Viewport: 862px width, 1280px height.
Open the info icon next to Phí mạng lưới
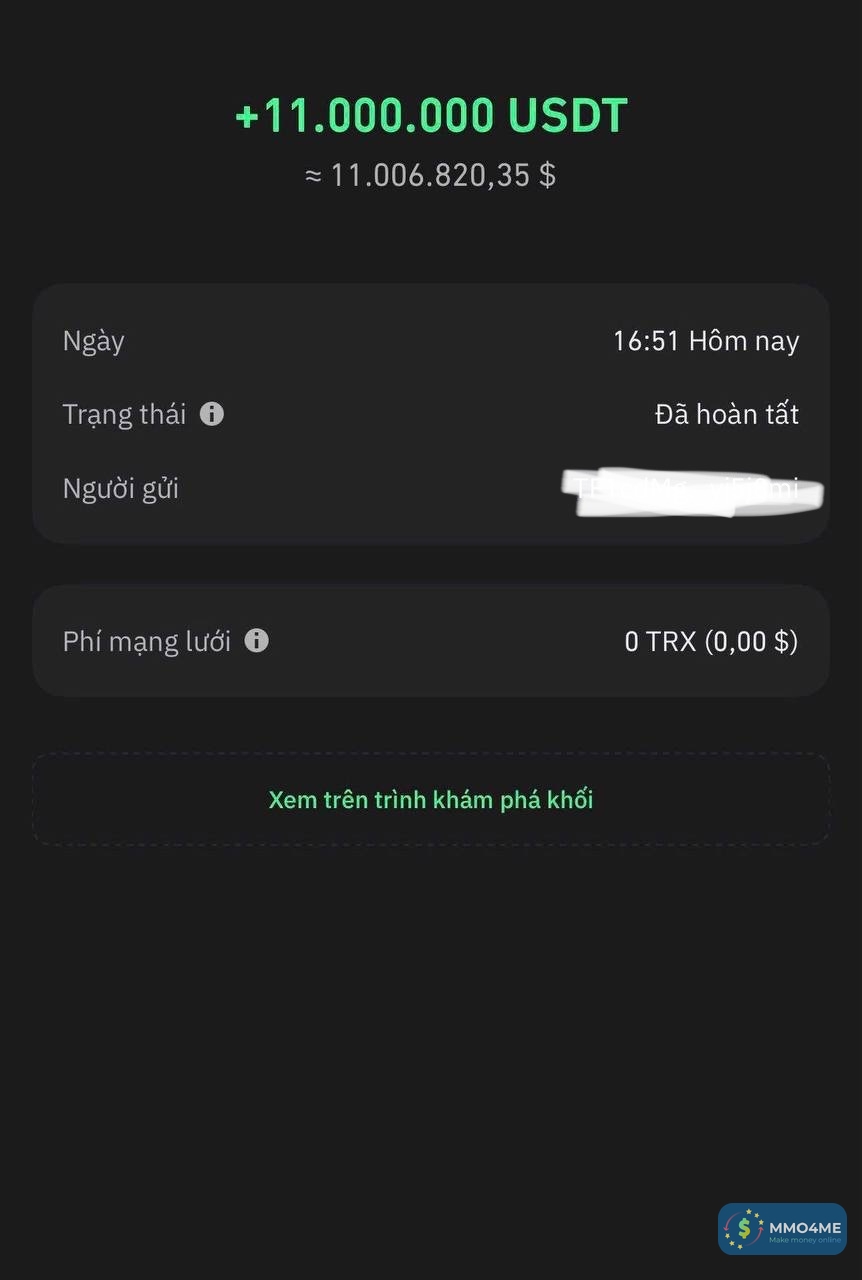257,641
